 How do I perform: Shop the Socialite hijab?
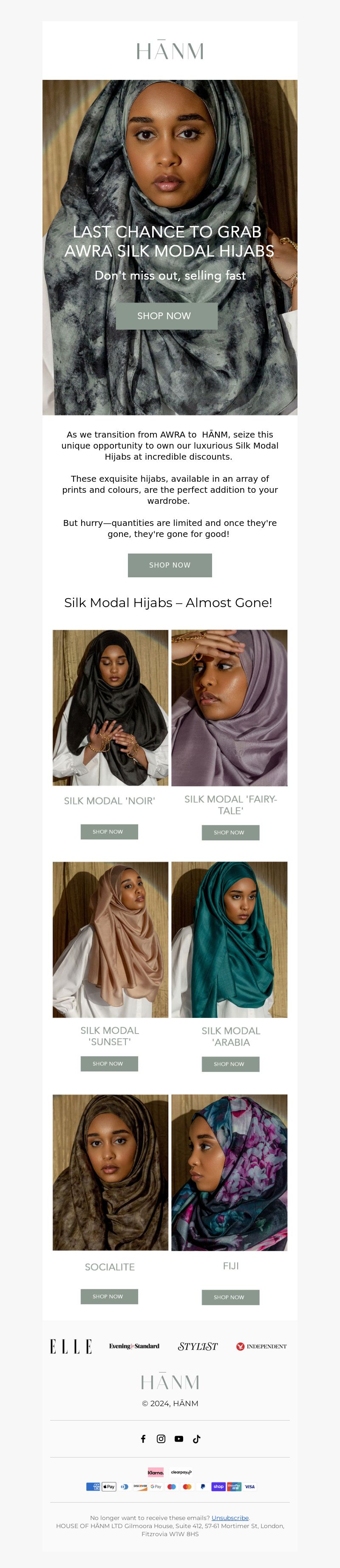coord(109,1297)
